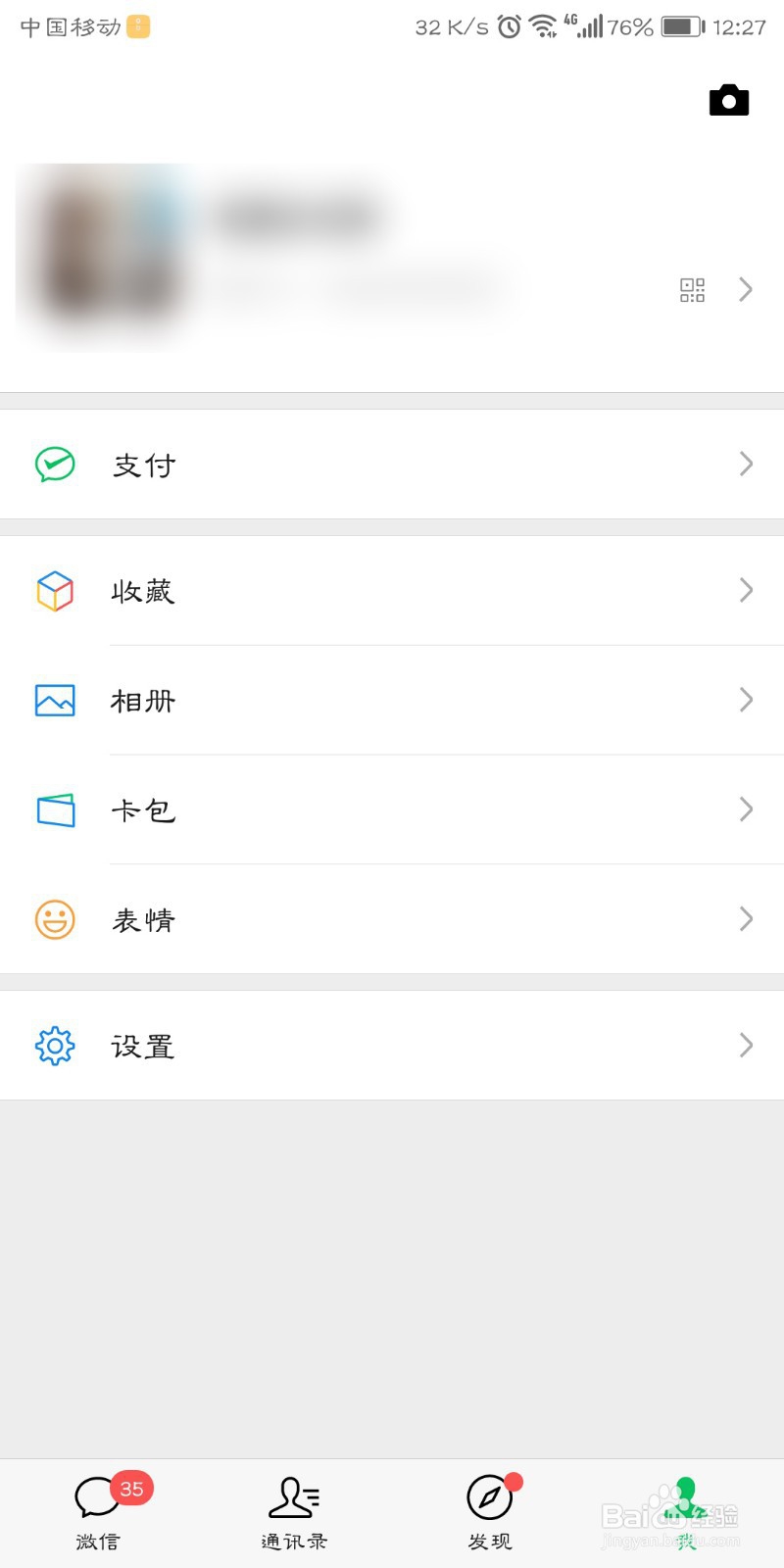784x1568 pixels.
Task: Open 设置 (Settings)
Action: click(392, 1046)
